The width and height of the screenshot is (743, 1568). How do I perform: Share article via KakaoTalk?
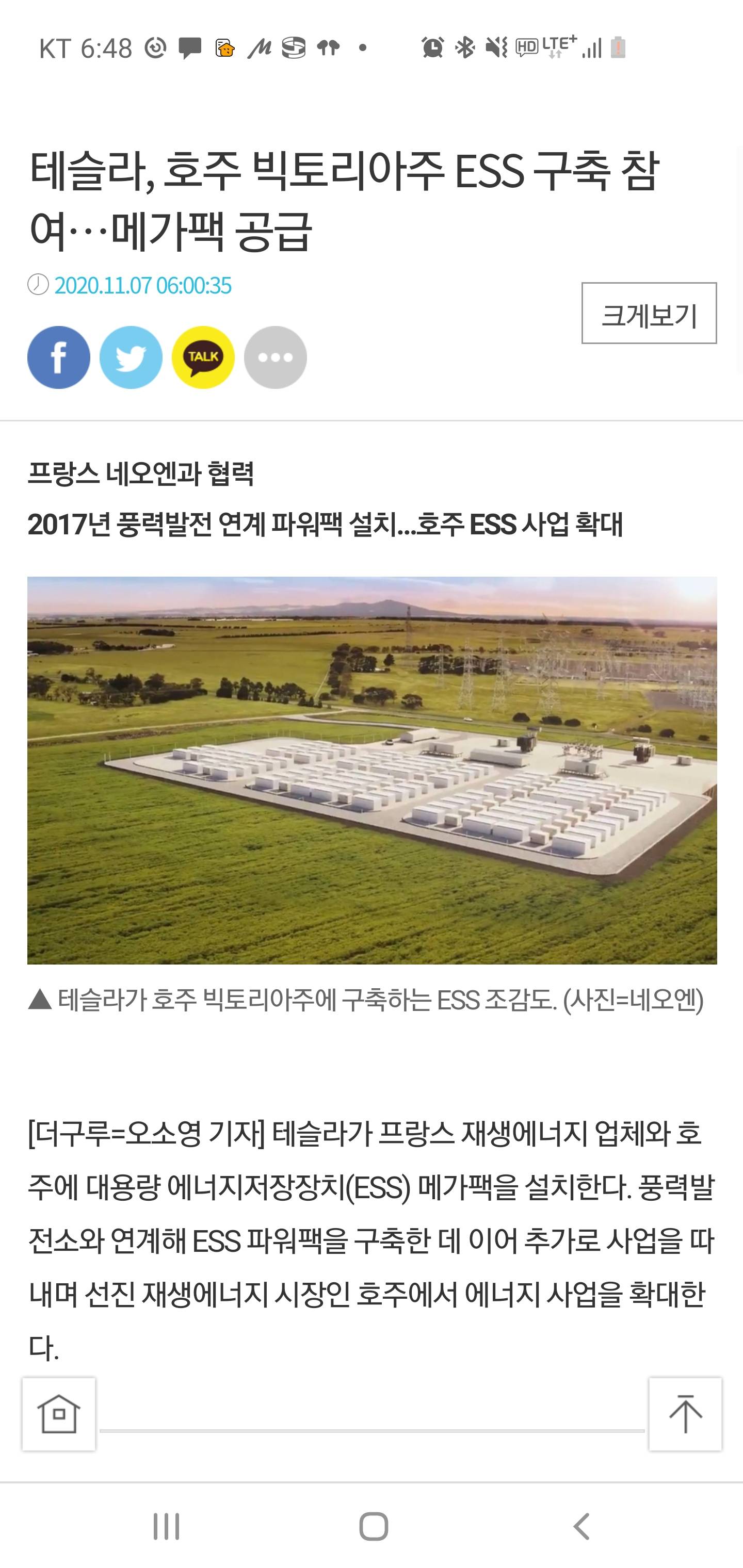click(x=203, y=357)
